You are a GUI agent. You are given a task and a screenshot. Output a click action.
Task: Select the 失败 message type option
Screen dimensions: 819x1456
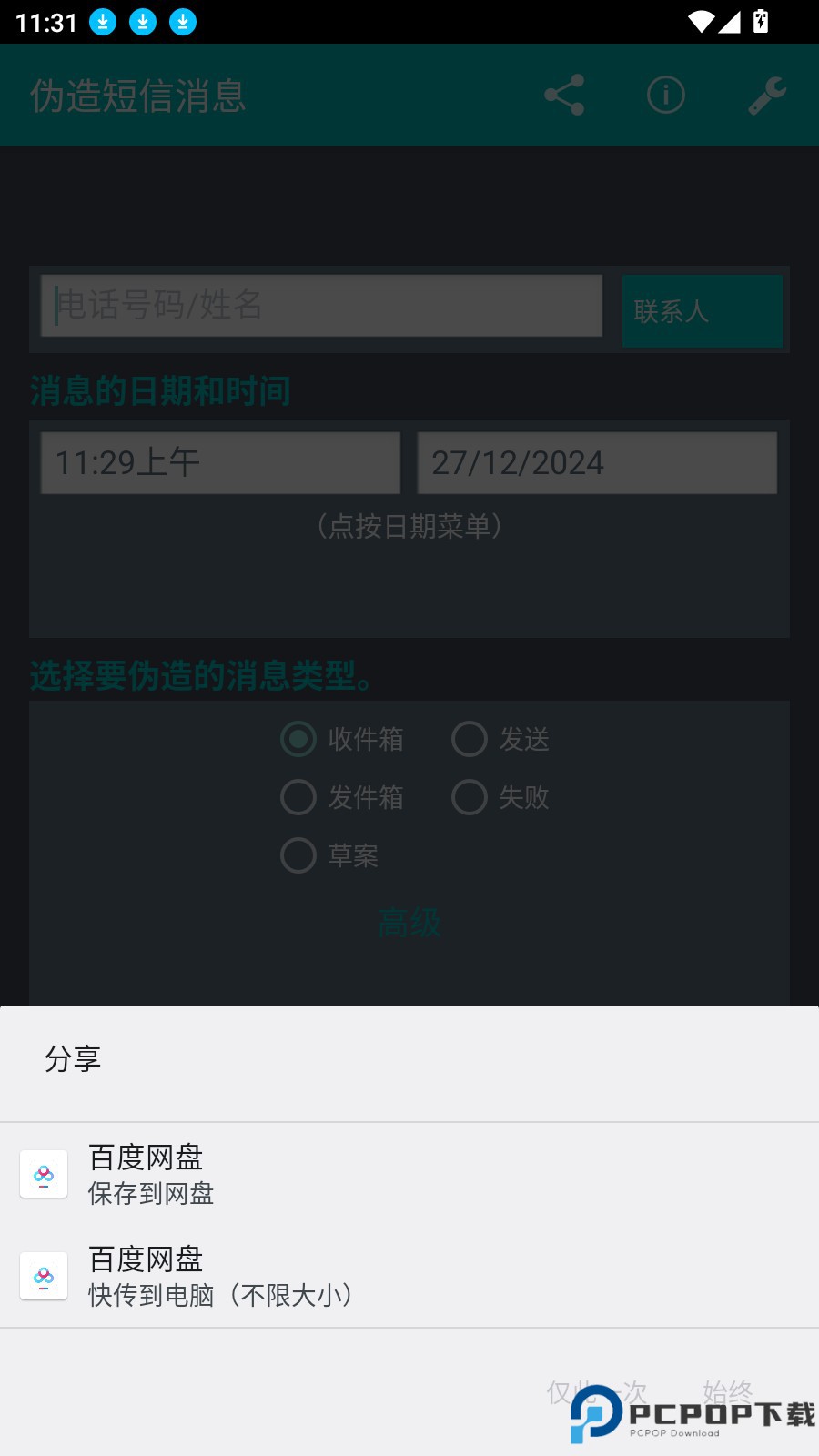470,797
